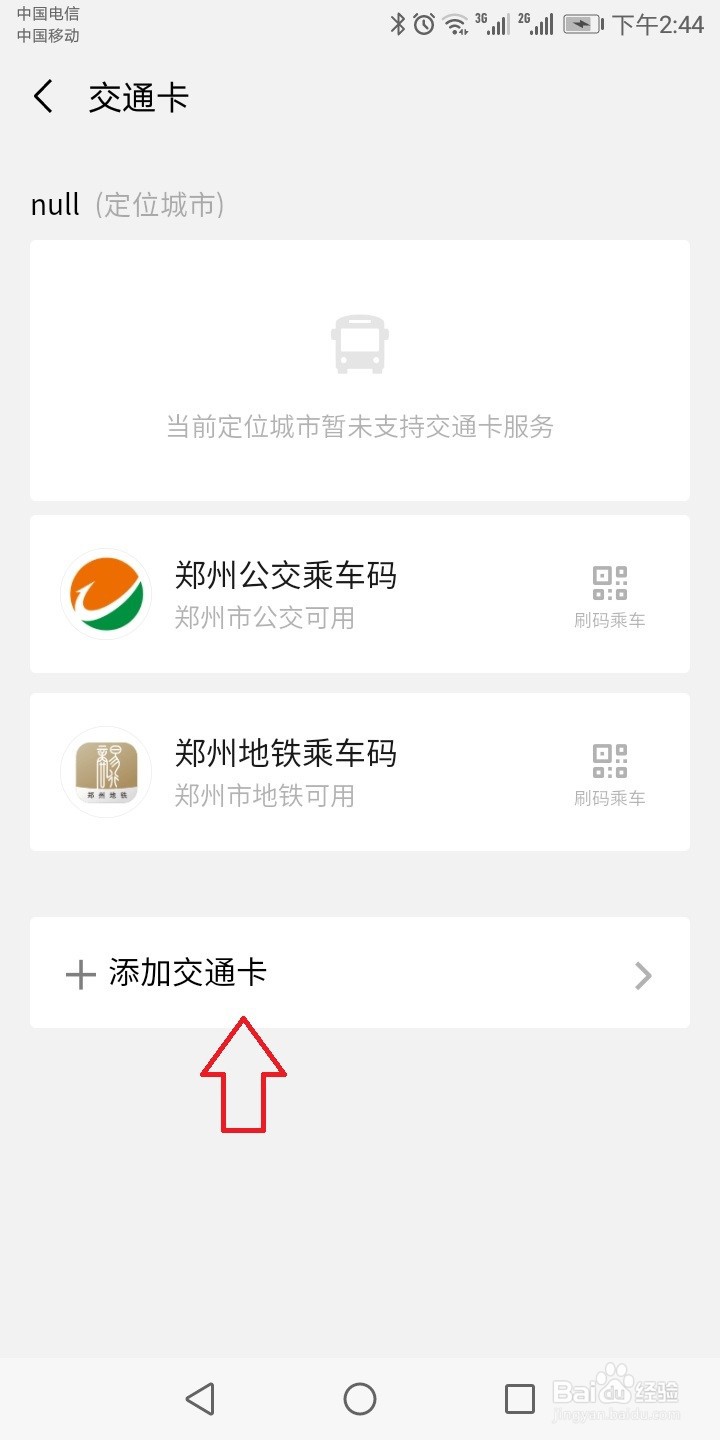
Task: Select 添加交通卡 to add a card
Action: coord(360,973)
